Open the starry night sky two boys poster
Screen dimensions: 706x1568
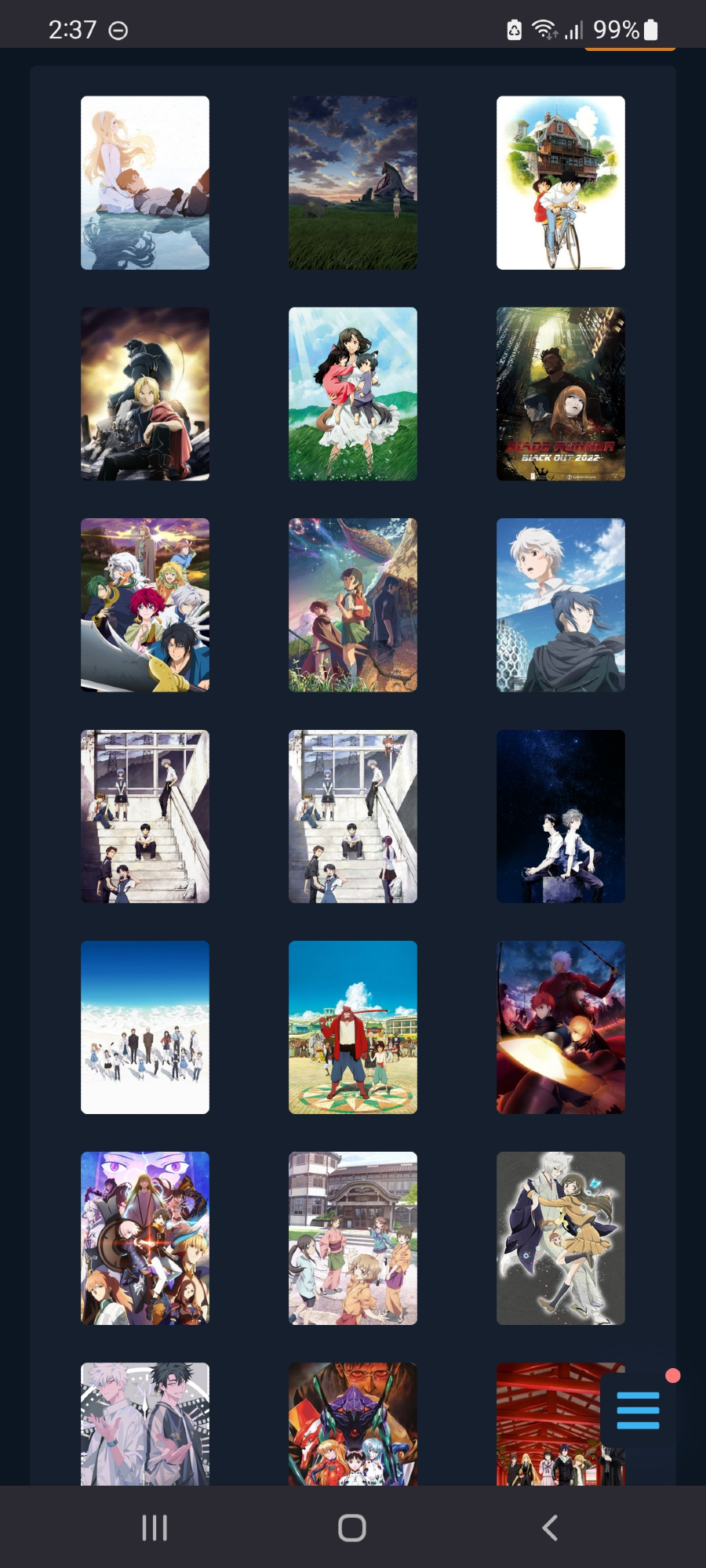560,816
